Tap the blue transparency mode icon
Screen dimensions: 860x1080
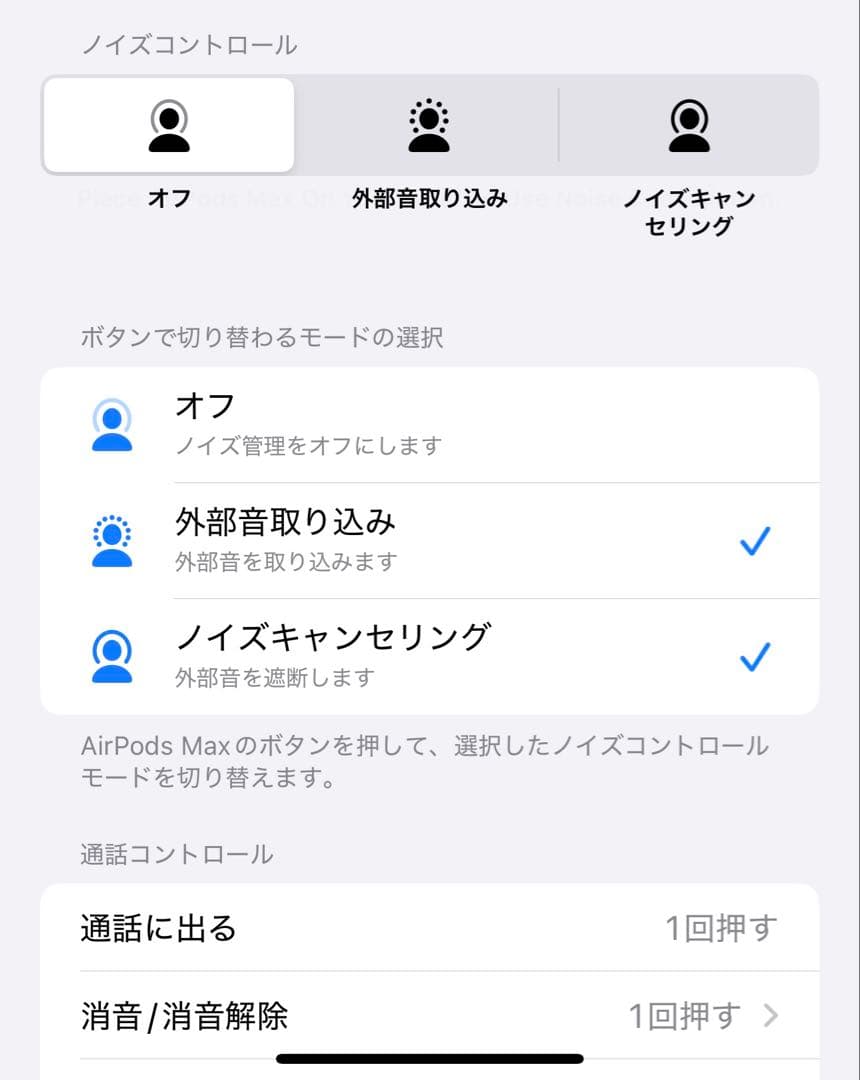pos(112,540)
